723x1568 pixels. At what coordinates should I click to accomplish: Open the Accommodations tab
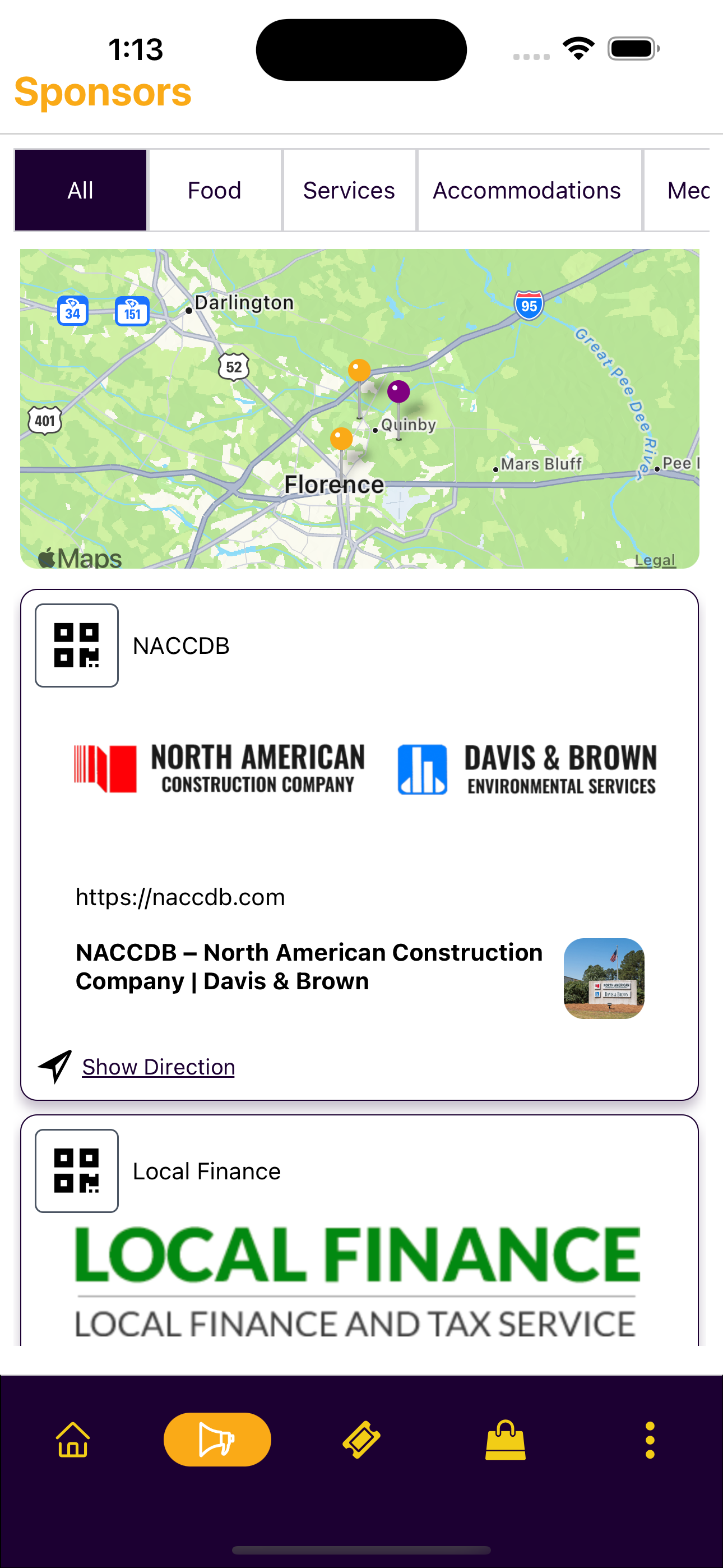click(x=527, y=191)
